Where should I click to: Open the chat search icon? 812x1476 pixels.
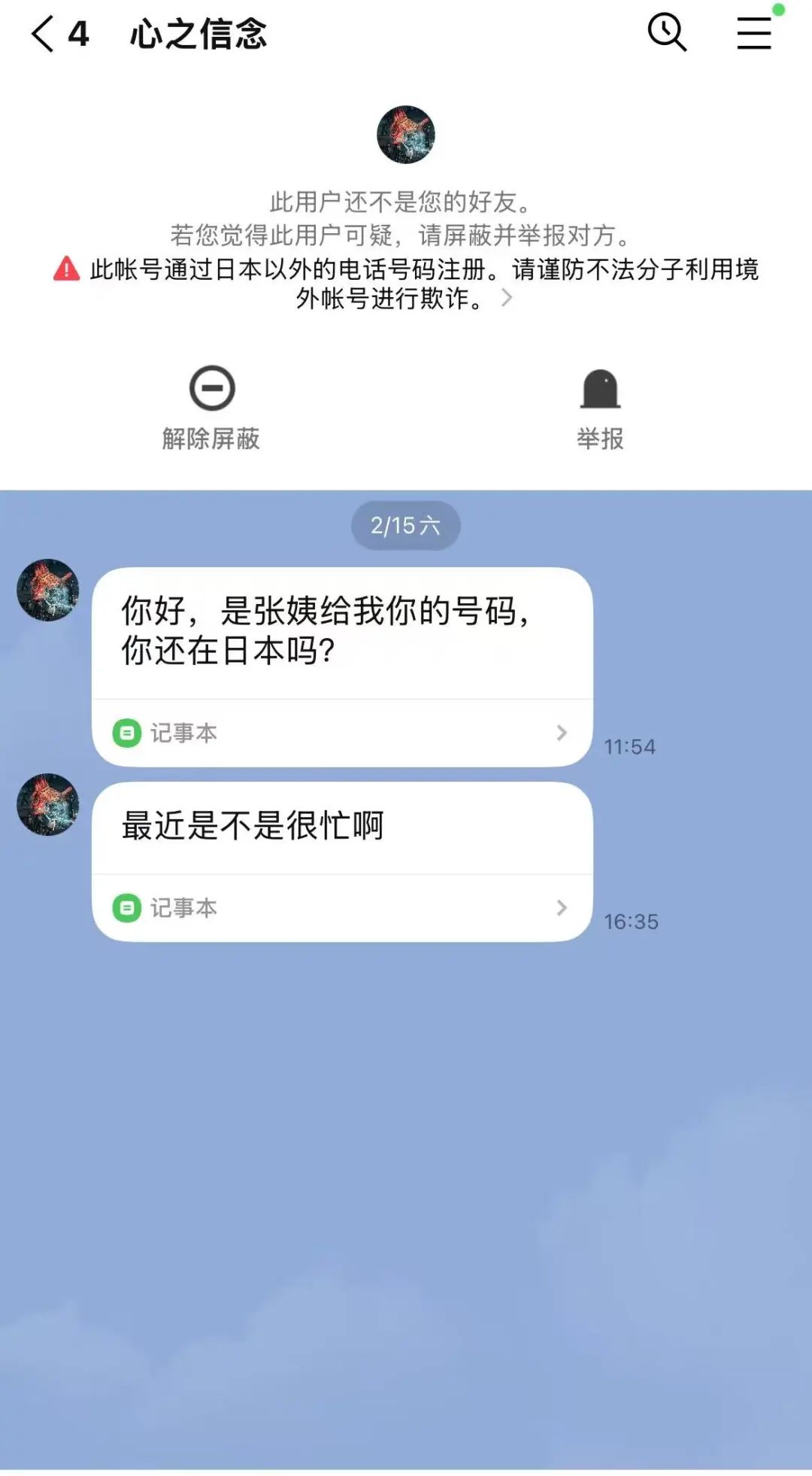coord(667,32)
